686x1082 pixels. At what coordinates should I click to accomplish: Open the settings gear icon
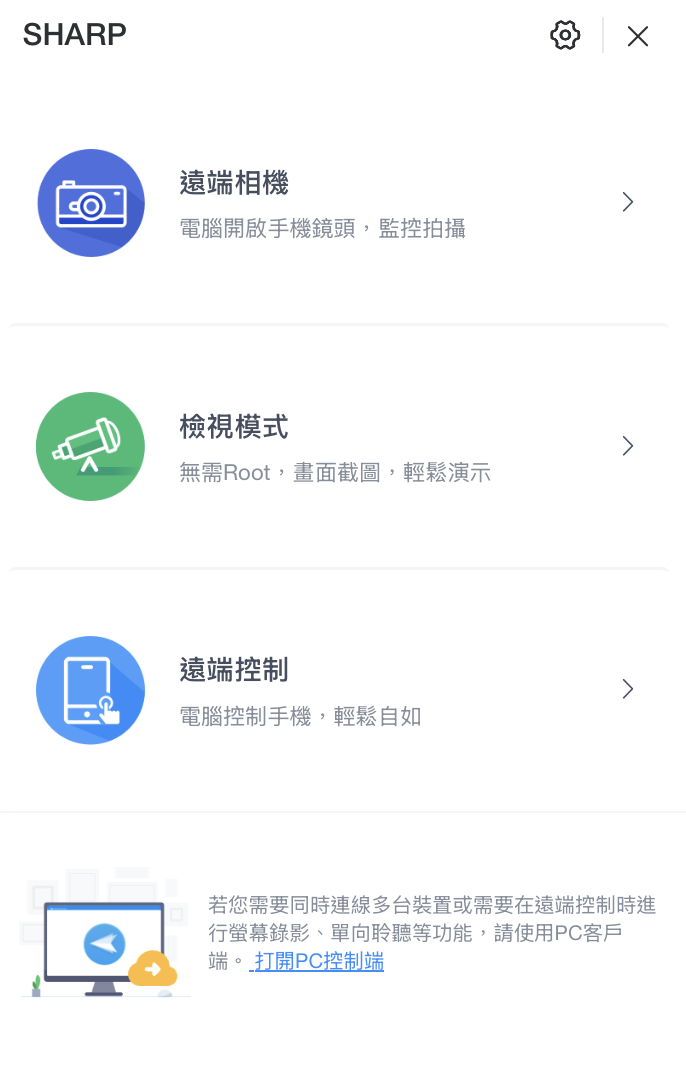point(565,36)
